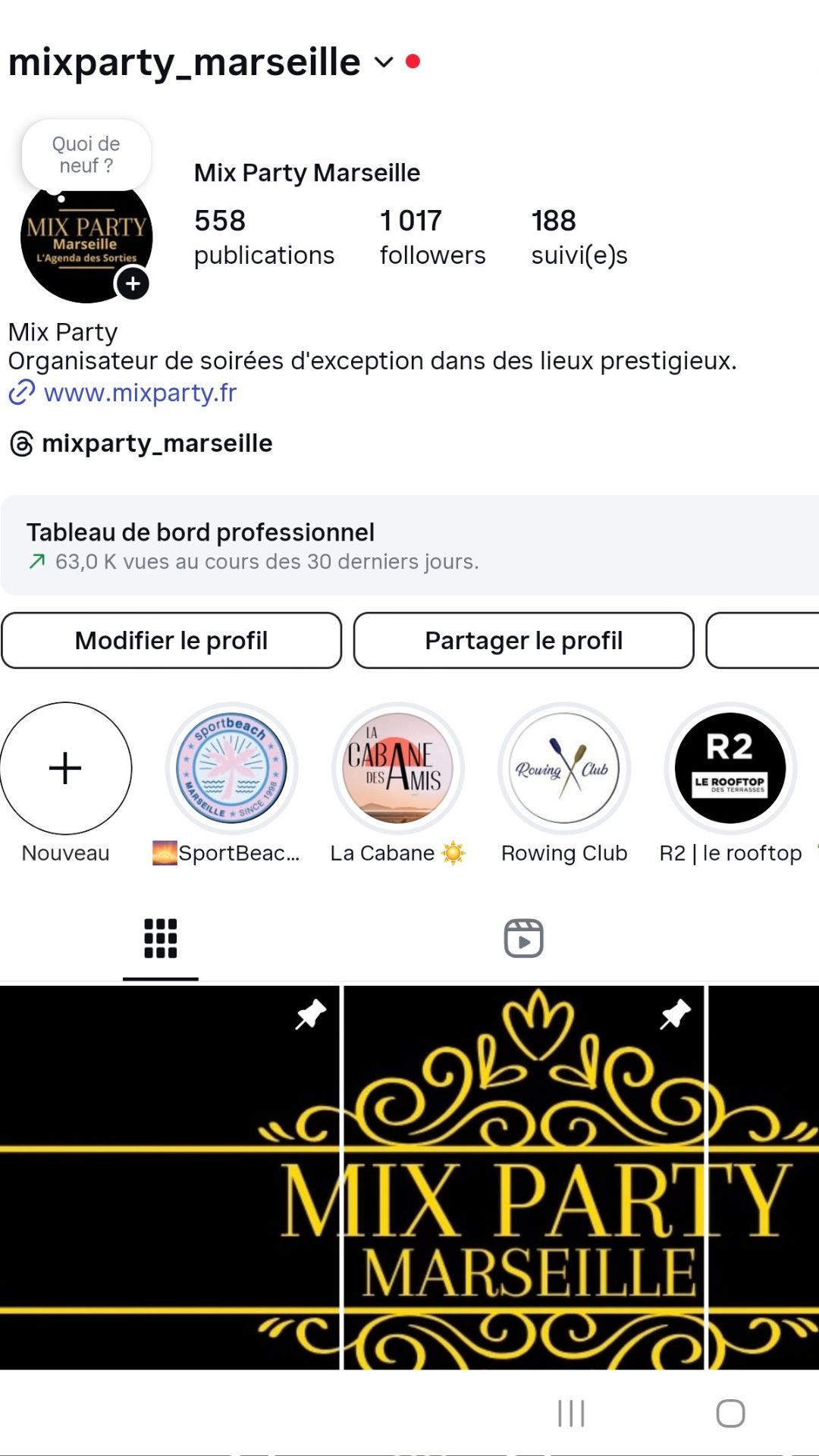The height and width of the screenshot is (1456, 819).
Task: Tap the 'Quoi de neuf ?' note bubble
Action: click(x=86, y=155)
